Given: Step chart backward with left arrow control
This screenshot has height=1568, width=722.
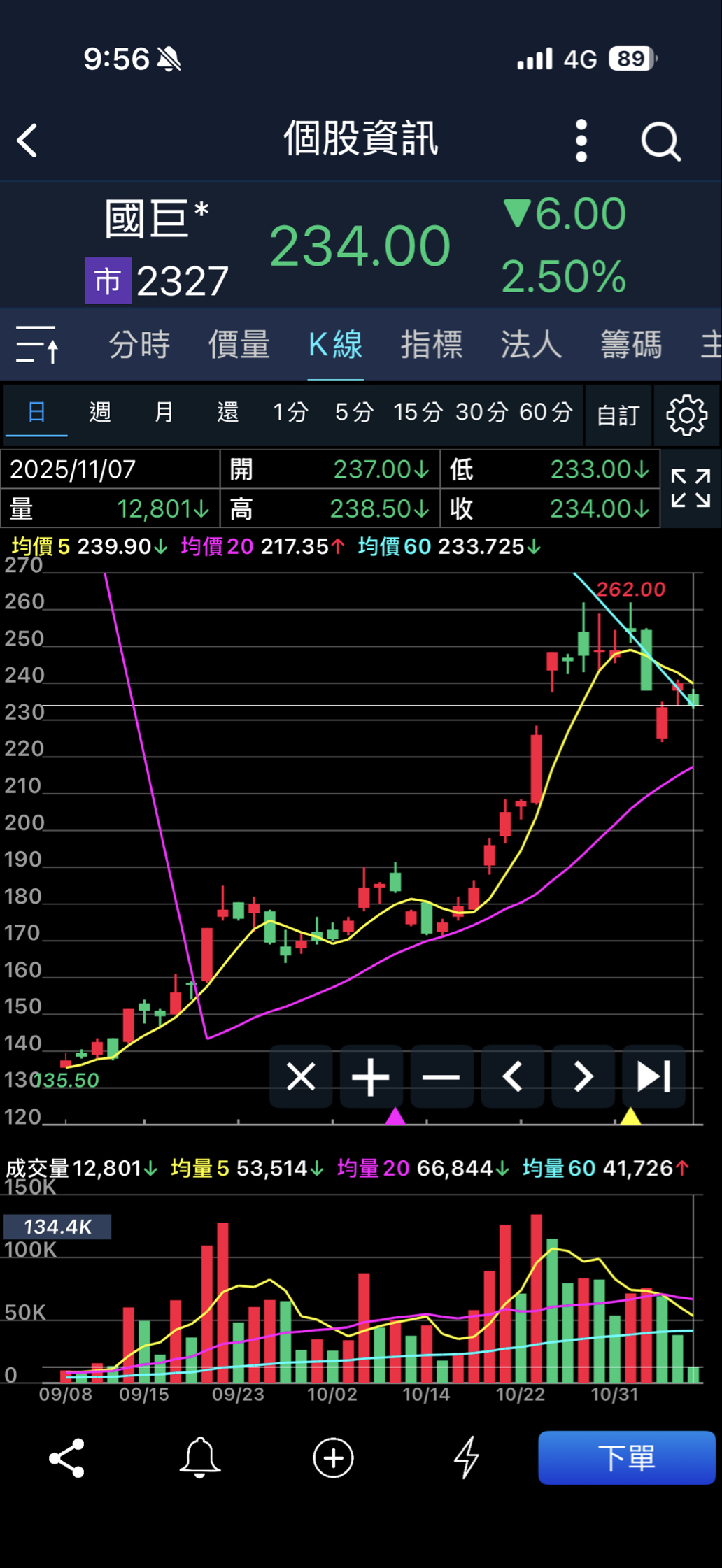Looking at the screenshot, I should coord(512,1076).
